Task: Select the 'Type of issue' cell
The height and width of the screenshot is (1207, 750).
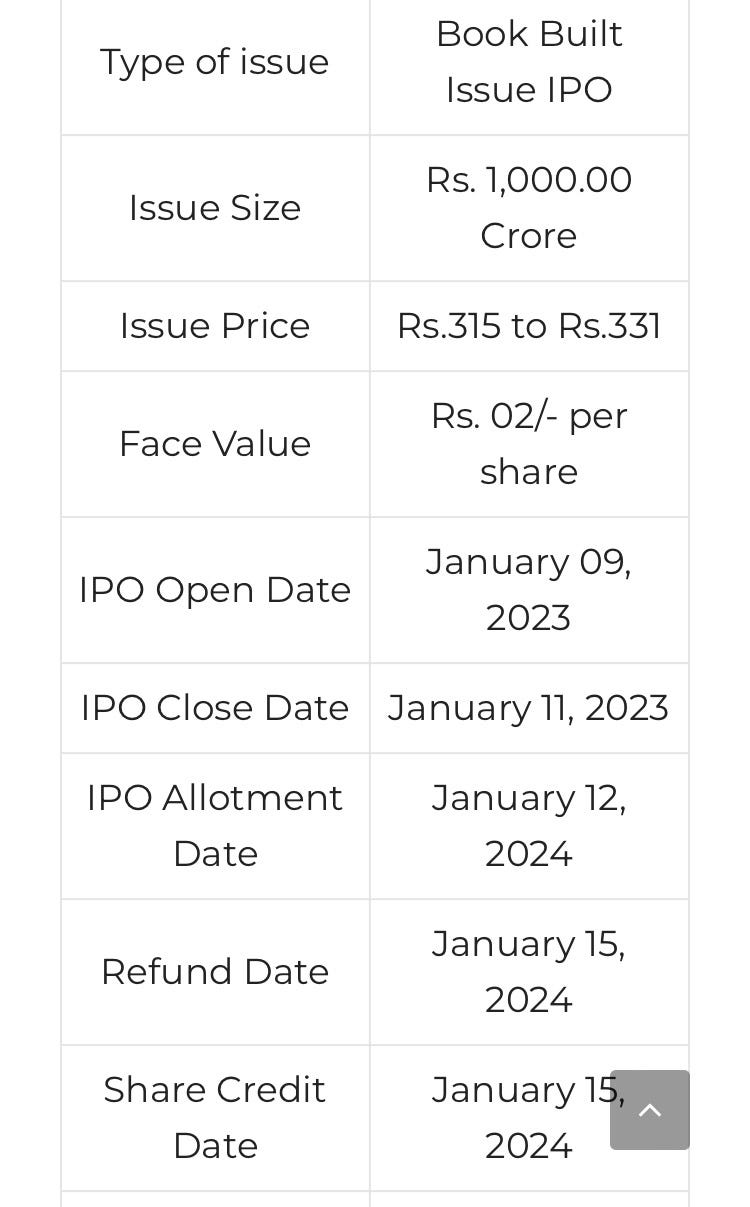Action: 214,61
